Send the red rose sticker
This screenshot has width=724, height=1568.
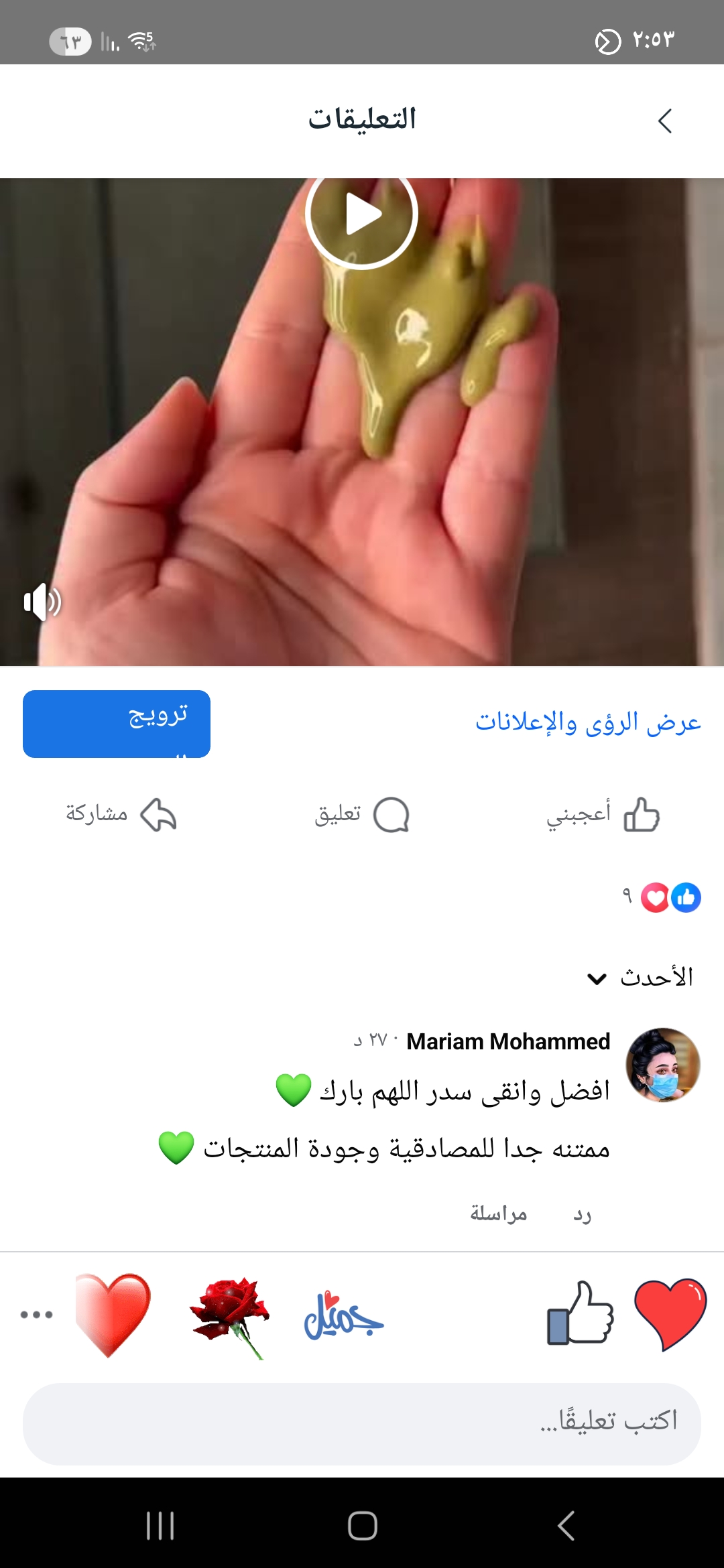point(229,1315)
